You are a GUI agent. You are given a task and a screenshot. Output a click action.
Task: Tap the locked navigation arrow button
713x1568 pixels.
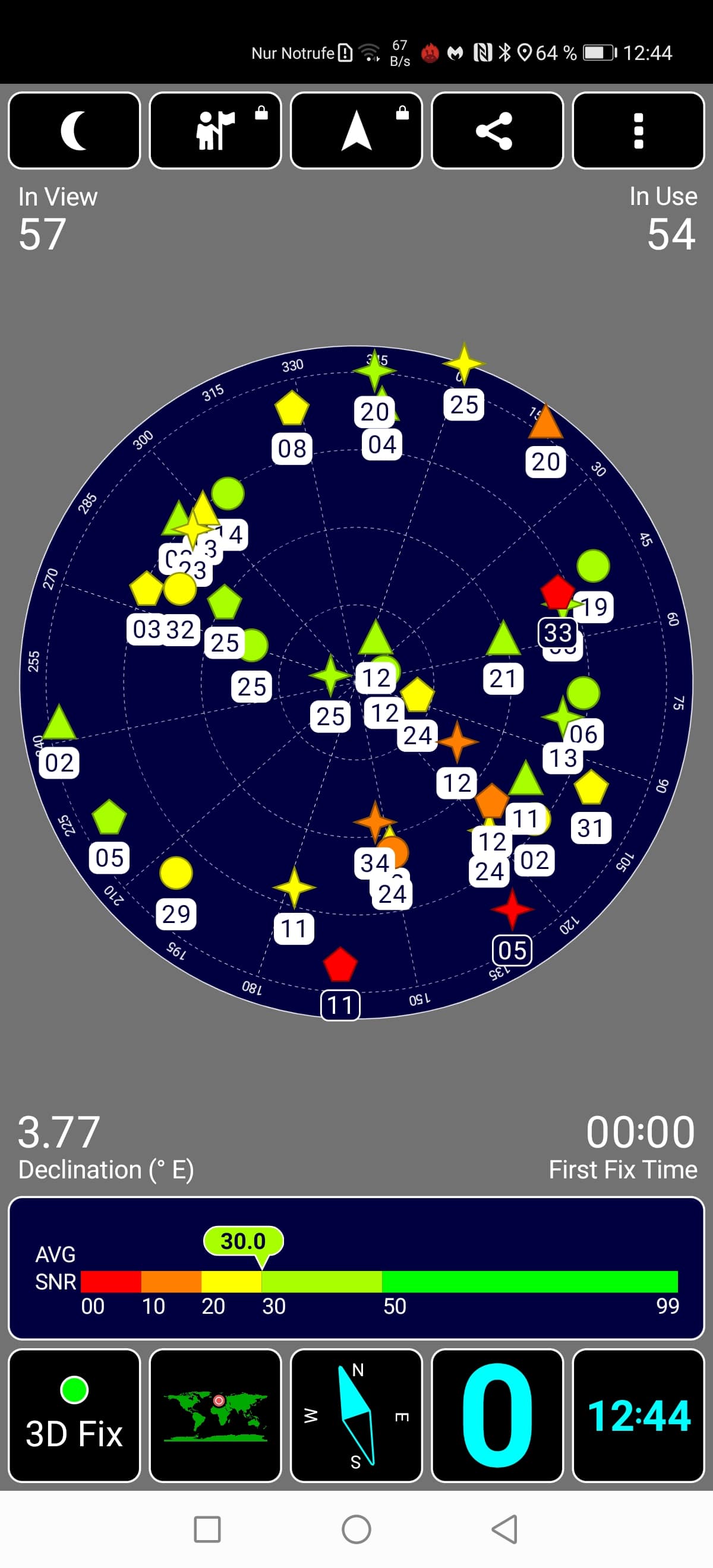click(x=356, y=130)
